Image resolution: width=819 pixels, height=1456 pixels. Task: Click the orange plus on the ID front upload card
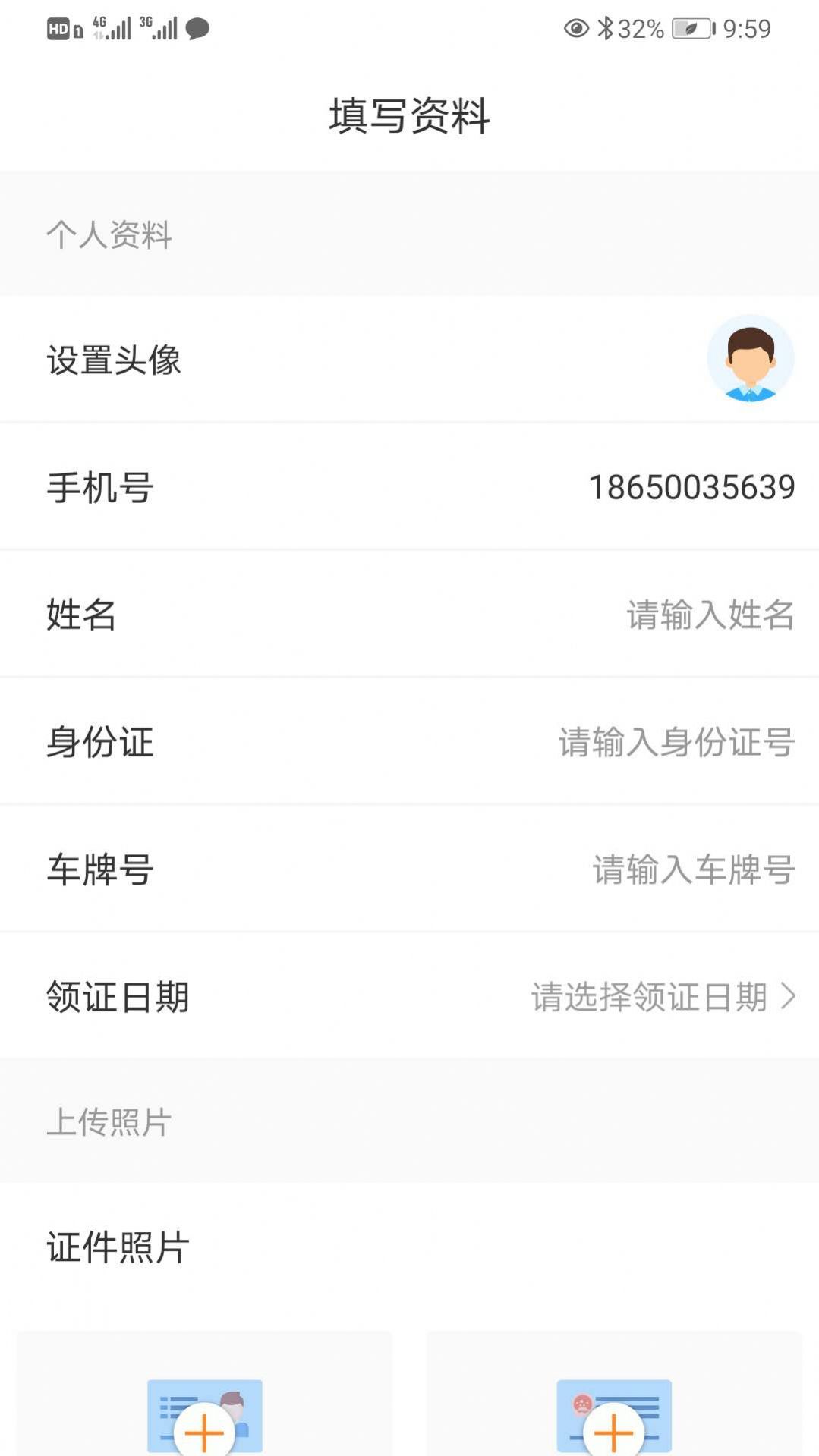pyautogui.click(x=203, y=1429)
